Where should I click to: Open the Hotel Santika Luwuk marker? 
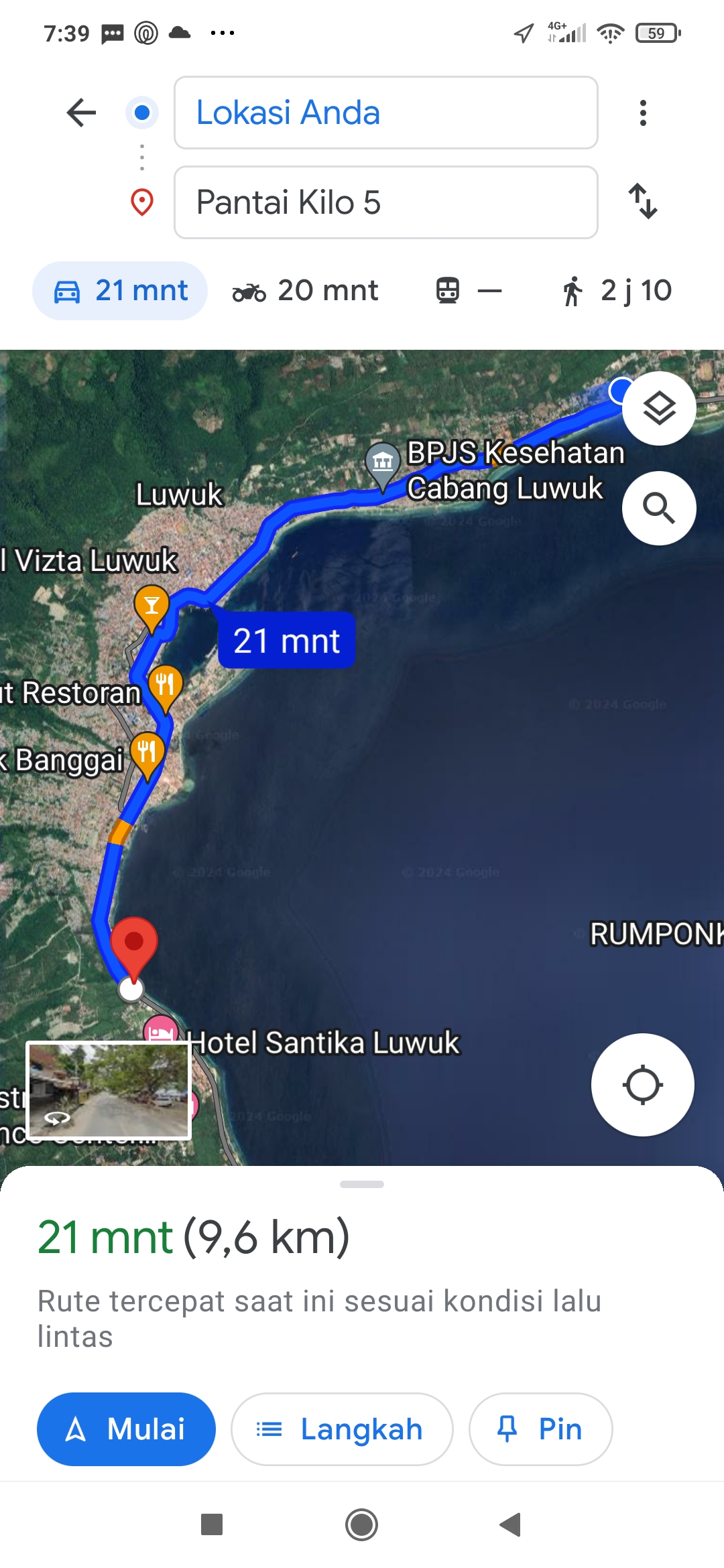tap(161, 1031)
